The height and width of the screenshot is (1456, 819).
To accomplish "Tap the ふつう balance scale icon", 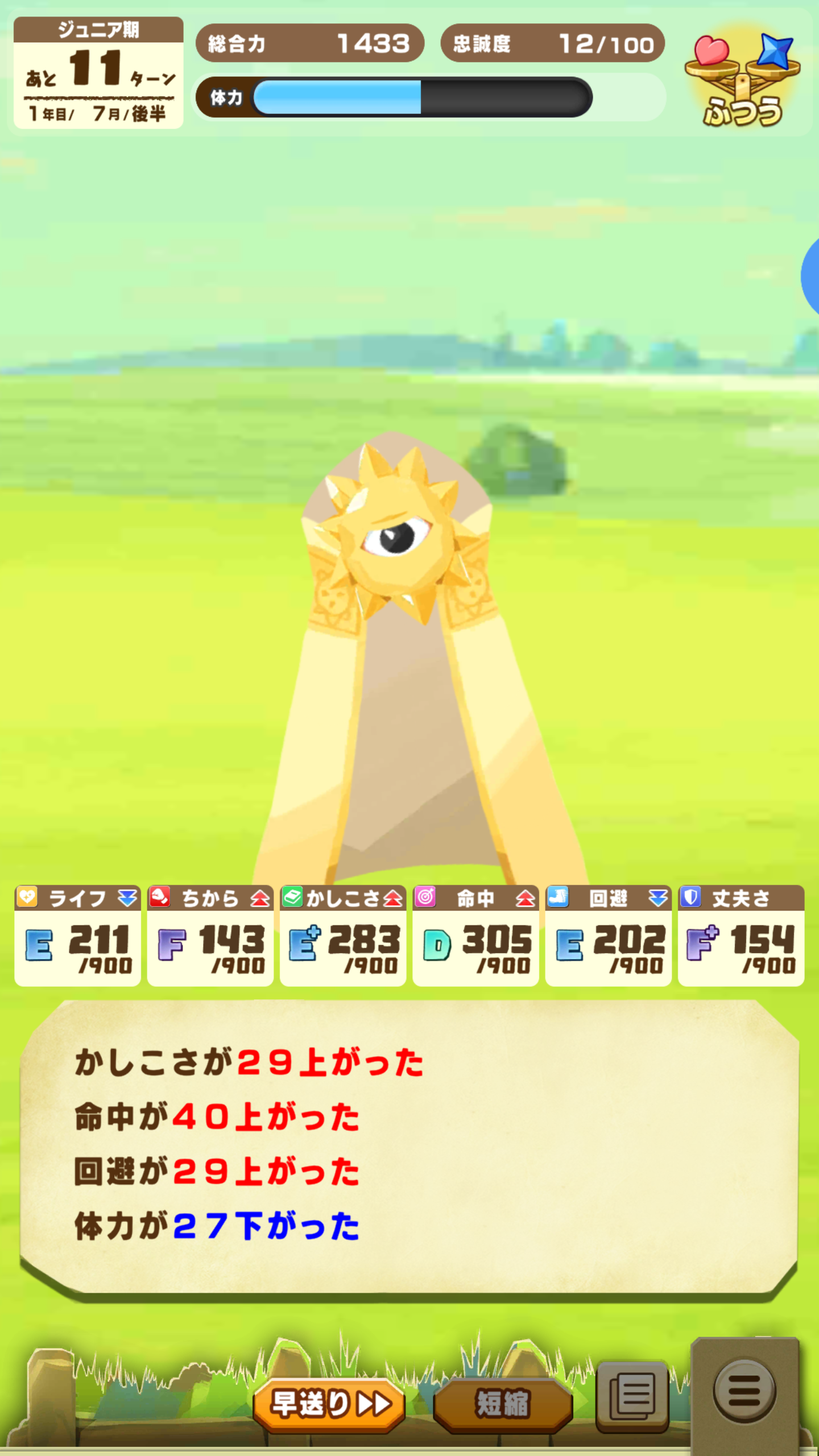I will coord(742,77).
